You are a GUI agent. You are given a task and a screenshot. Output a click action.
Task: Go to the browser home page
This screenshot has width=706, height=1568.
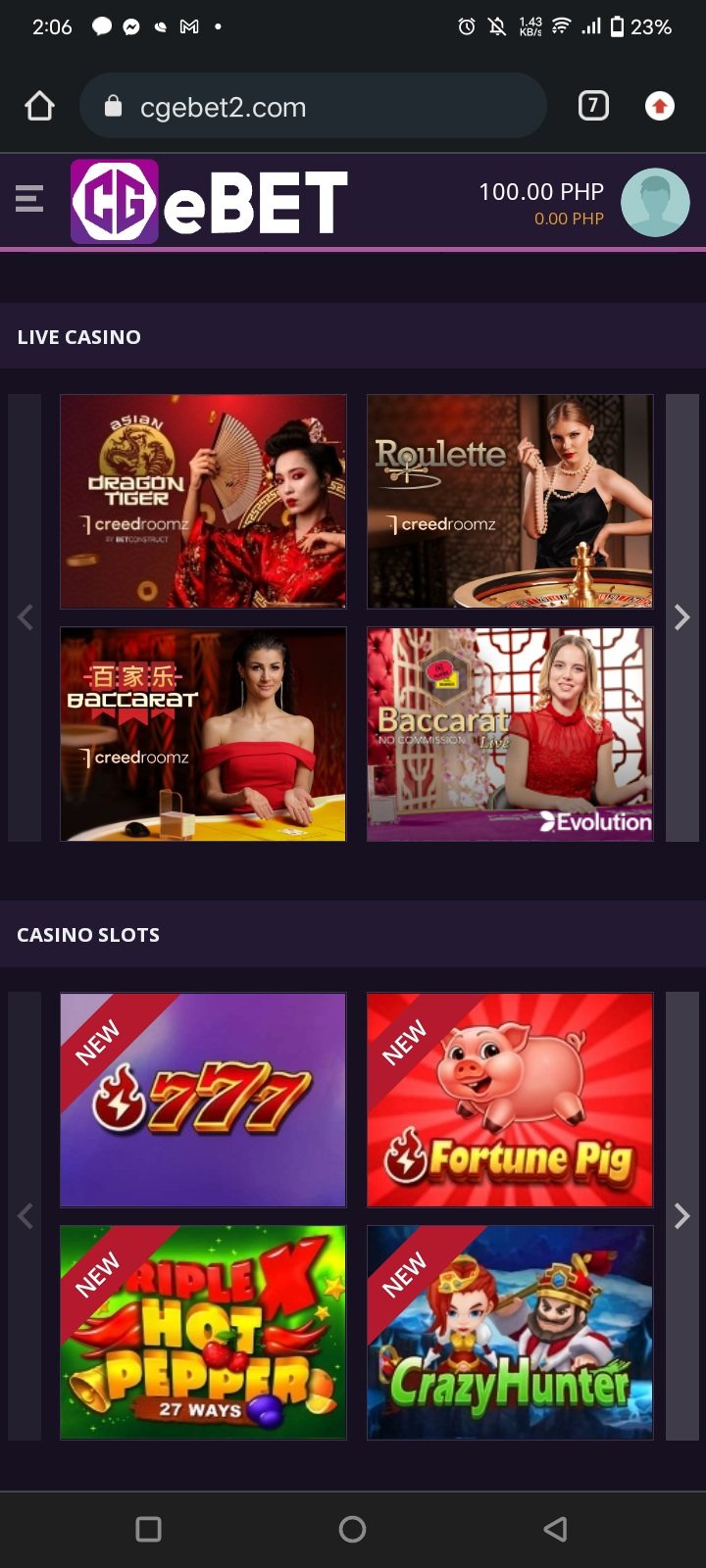click(x=39, y=106)
